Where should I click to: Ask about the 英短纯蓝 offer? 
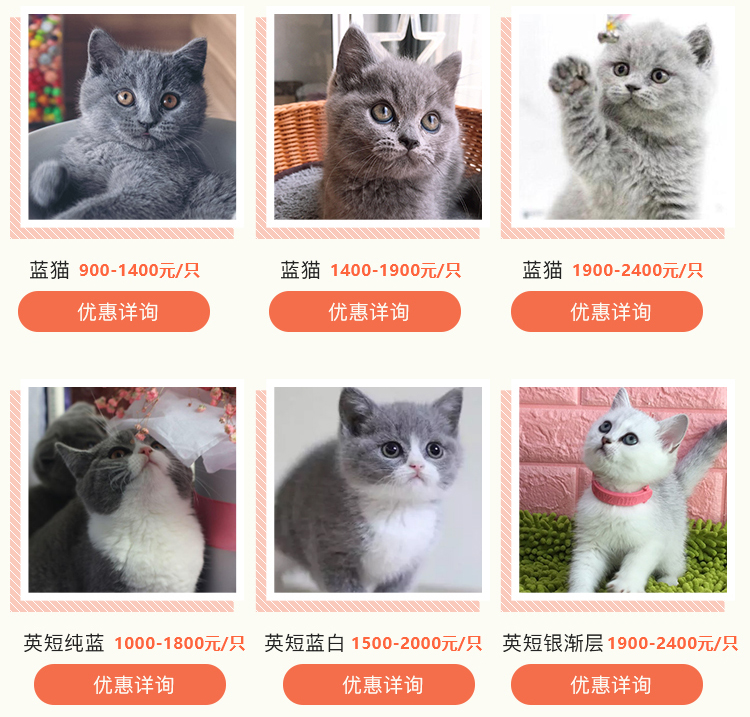130,685
